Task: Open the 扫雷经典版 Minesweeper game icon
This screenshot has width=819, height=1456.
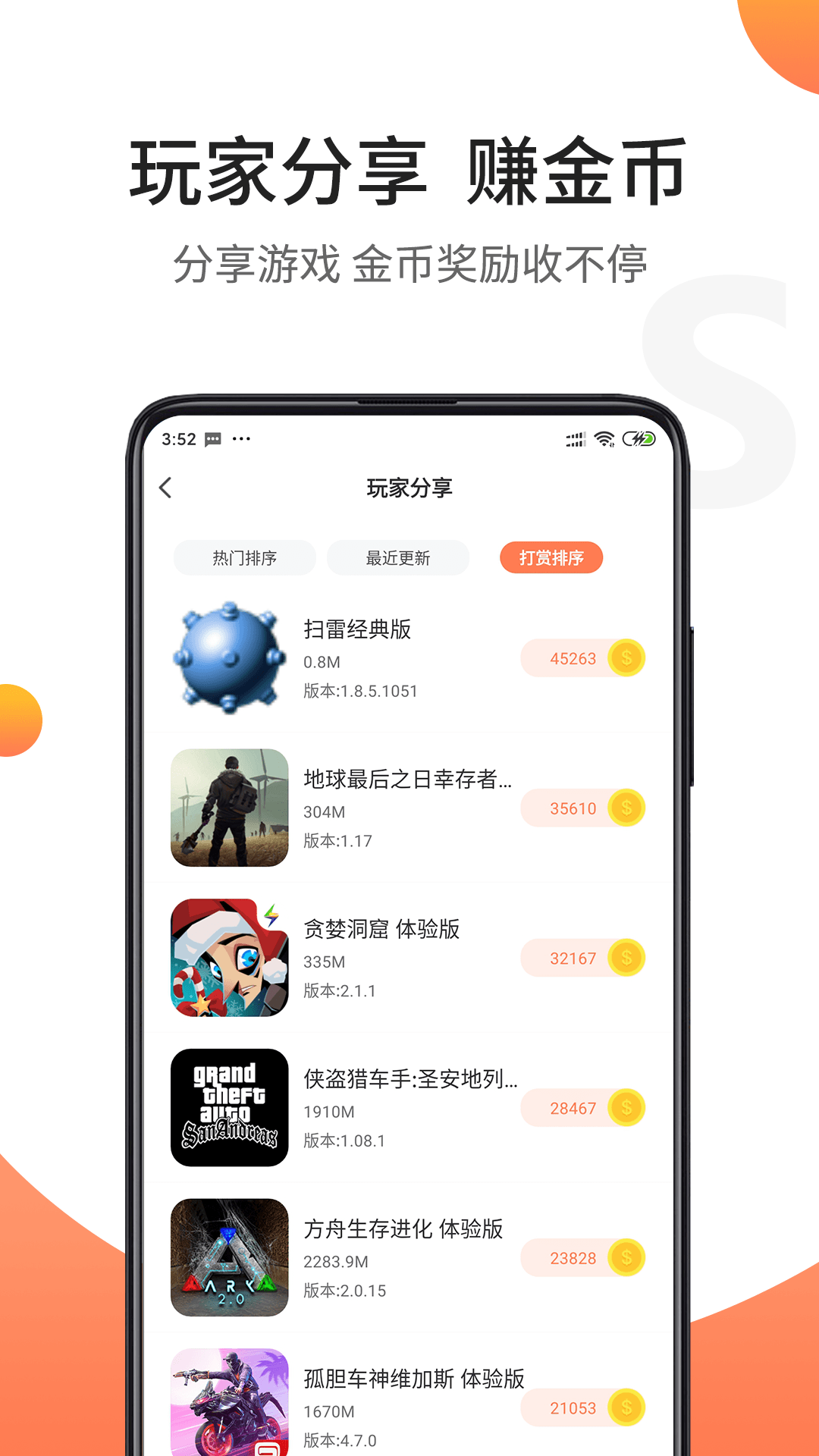Action: pos(228,658)
